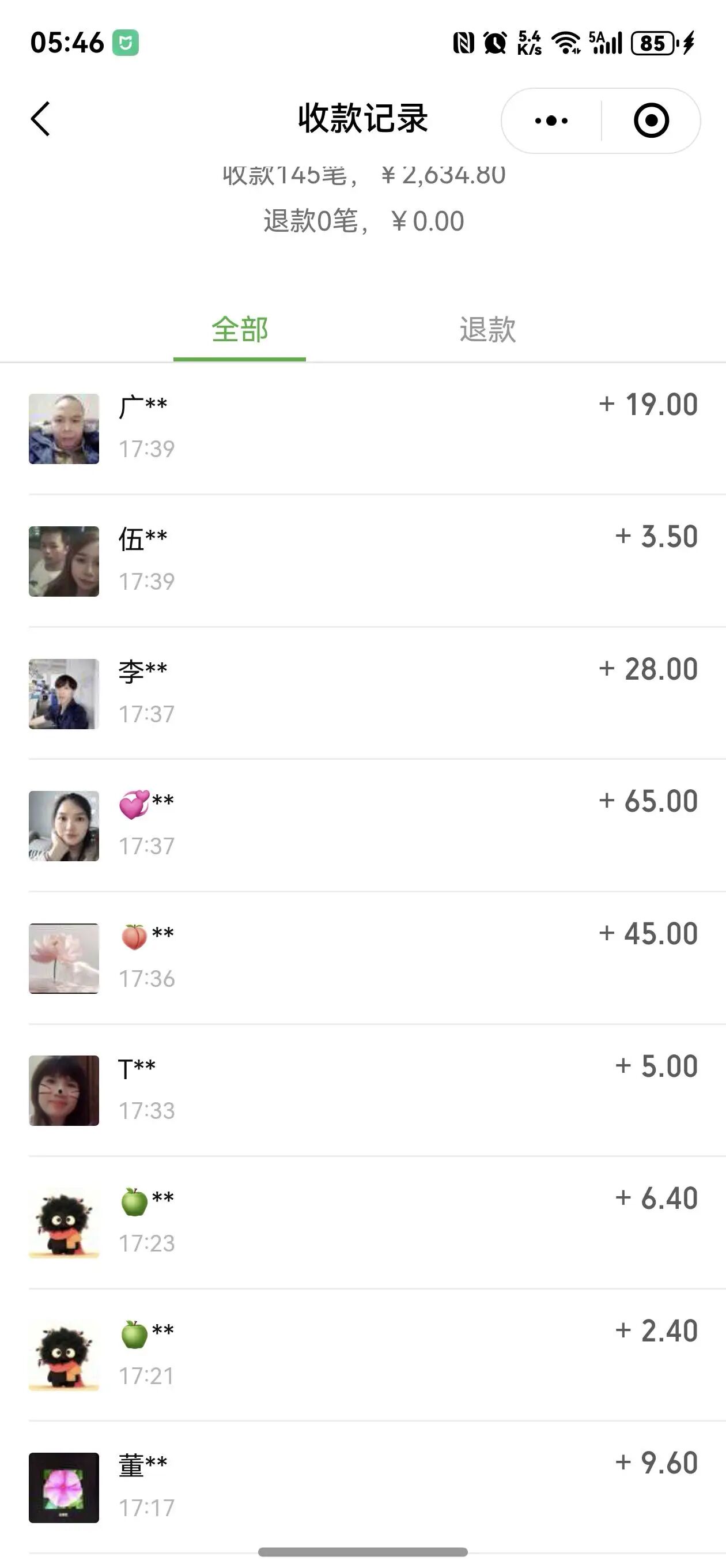Open the 伍** payment of 3.50

[362, 560]
